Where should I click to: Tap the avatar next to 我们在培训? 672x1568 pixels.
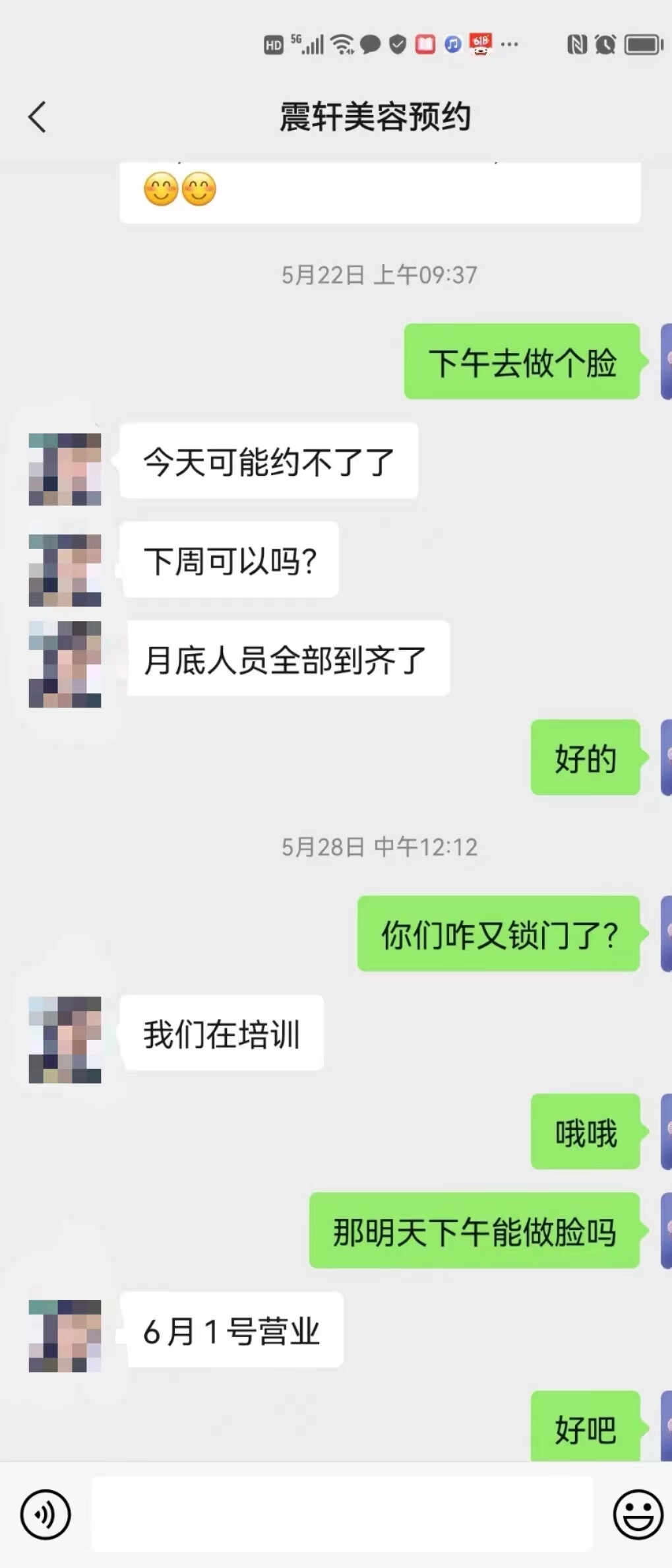coord(65,1039)
